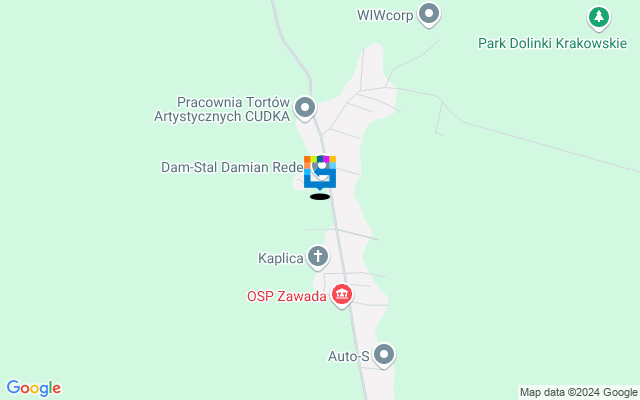Open the Kaplica chapel marker

tap(318, 258)
